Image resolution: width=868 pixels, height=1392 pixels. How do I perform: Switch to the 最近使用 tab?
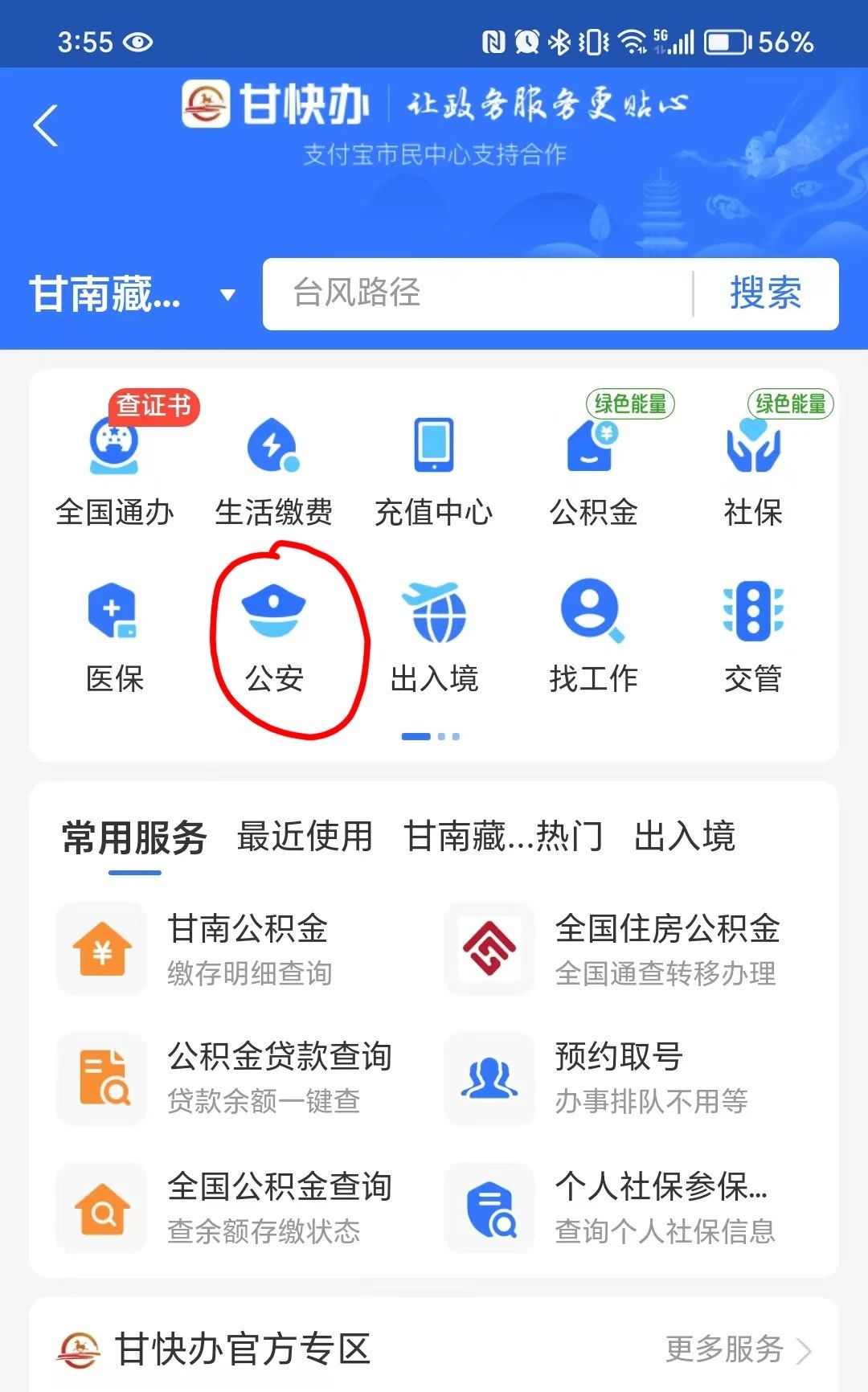(x=305, y=837)
